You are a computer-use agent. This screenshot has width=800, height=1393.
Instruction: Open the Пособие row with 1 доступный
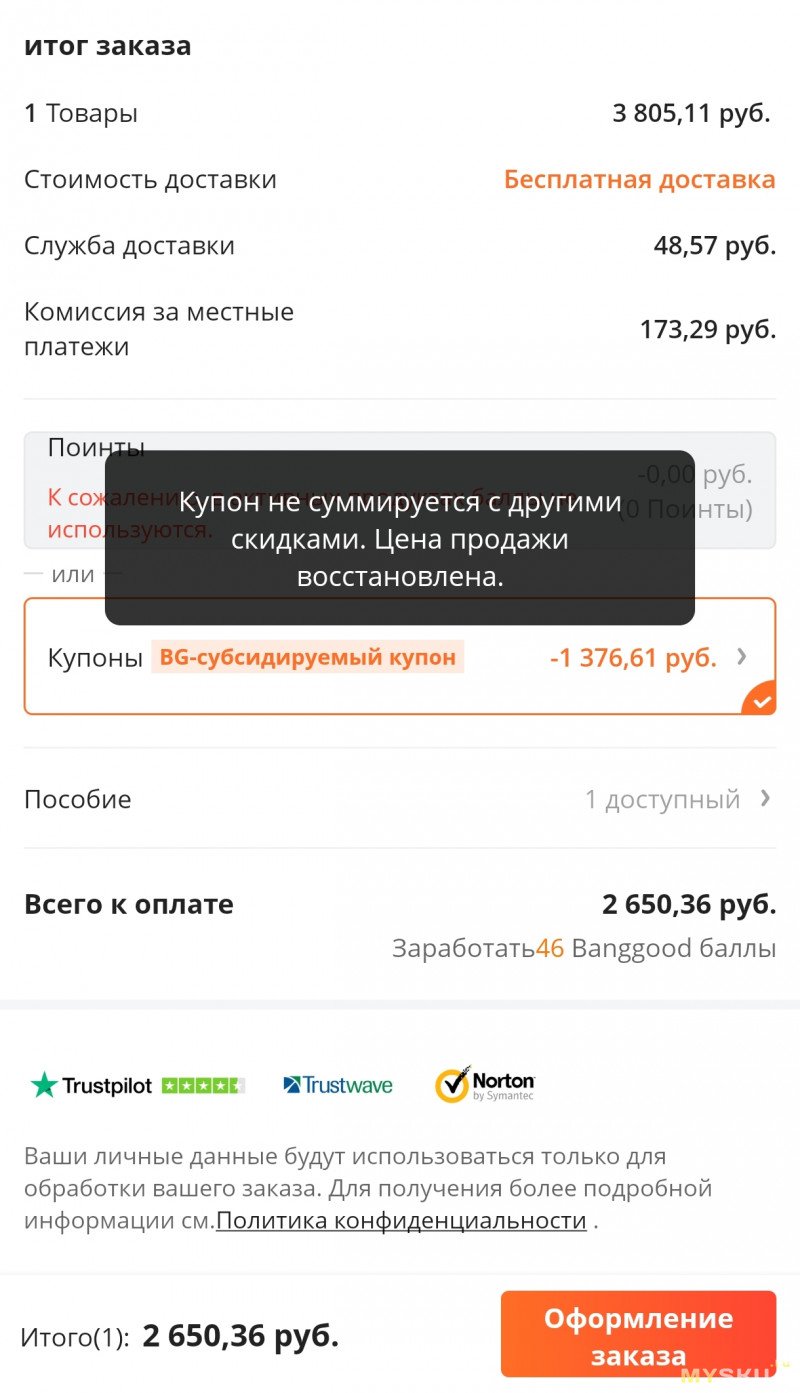click(x=398, y=799)
